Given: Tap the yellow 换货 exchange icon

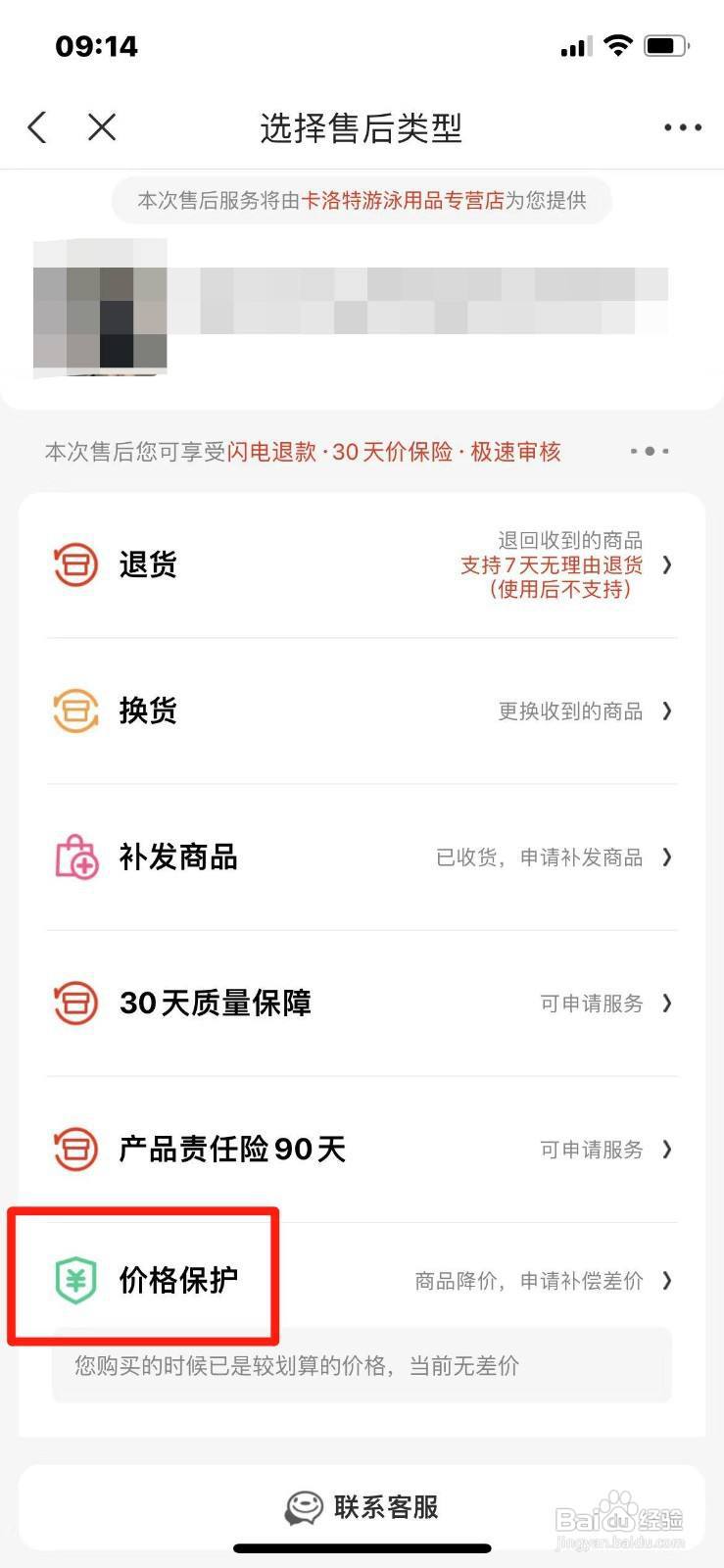Looking at the screenshot, I should tap(75, 711).
